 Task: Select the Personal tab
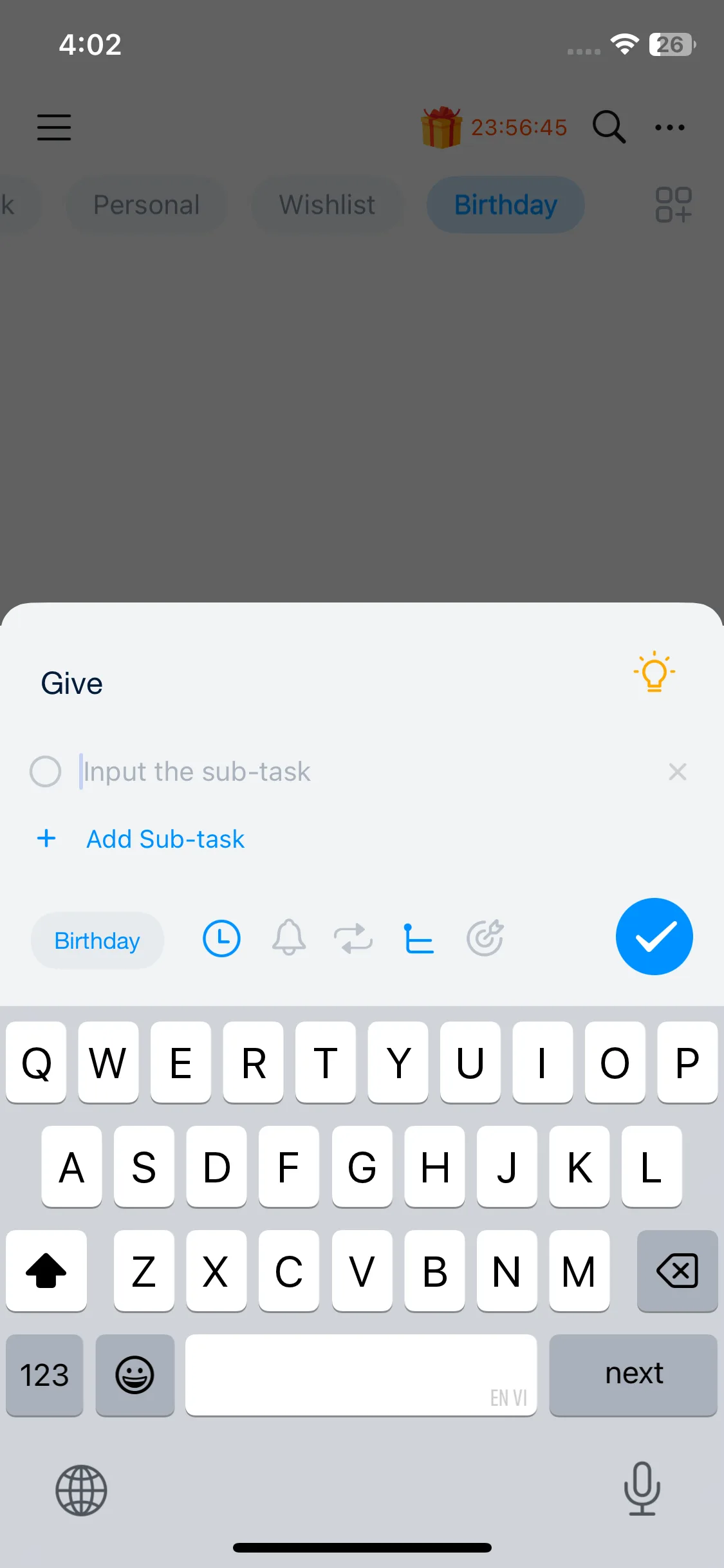[x=145, y=205]
